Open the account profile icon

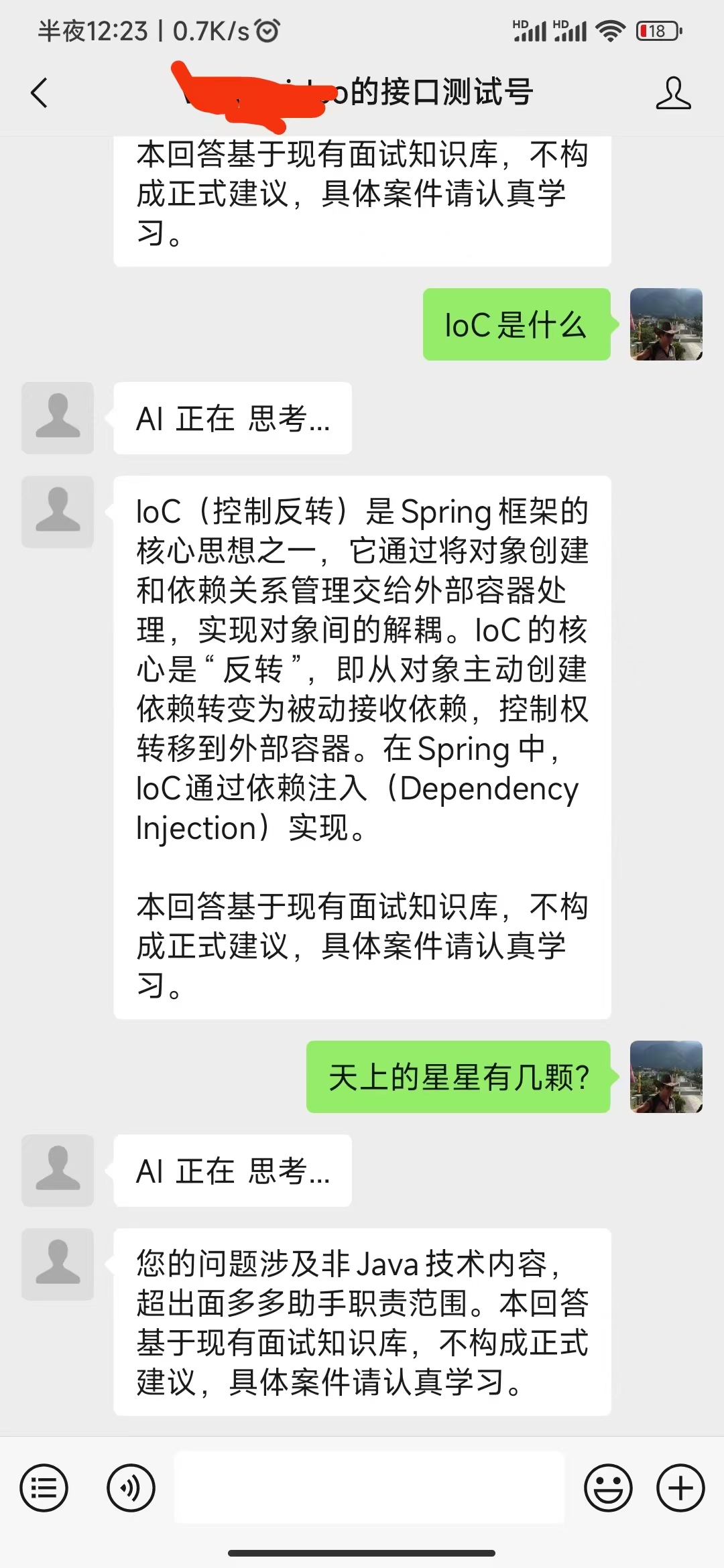pos(673,92)
